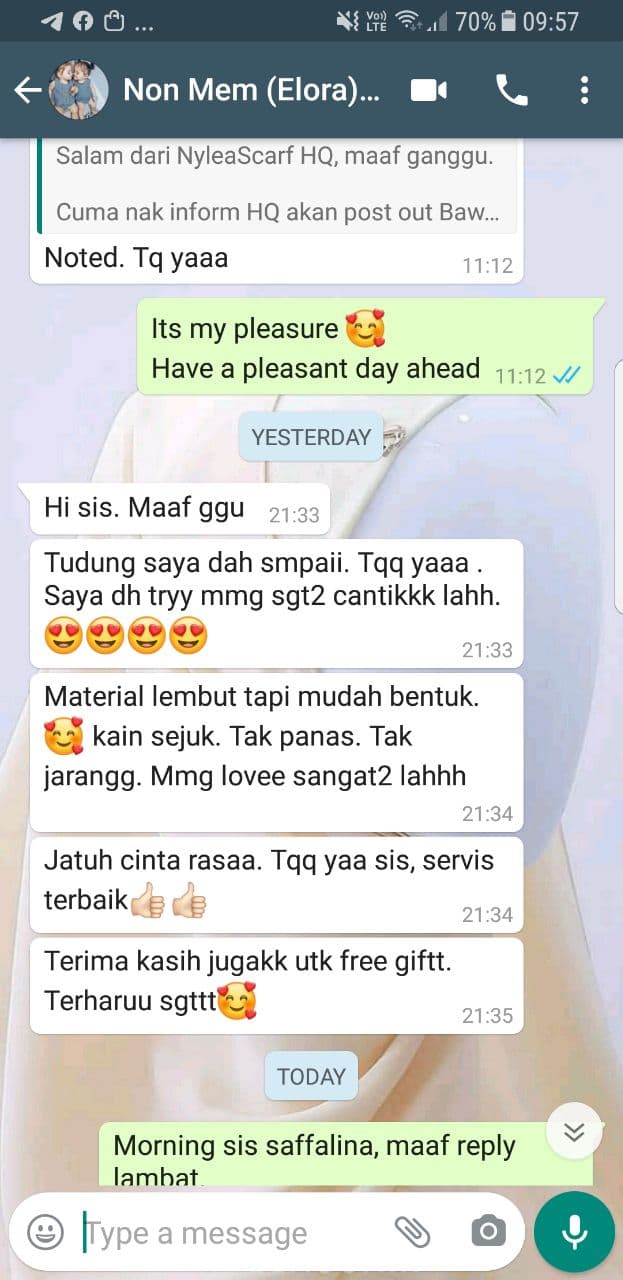Start a voice call with this contact

pyautogui.click(x=512, y=91)
